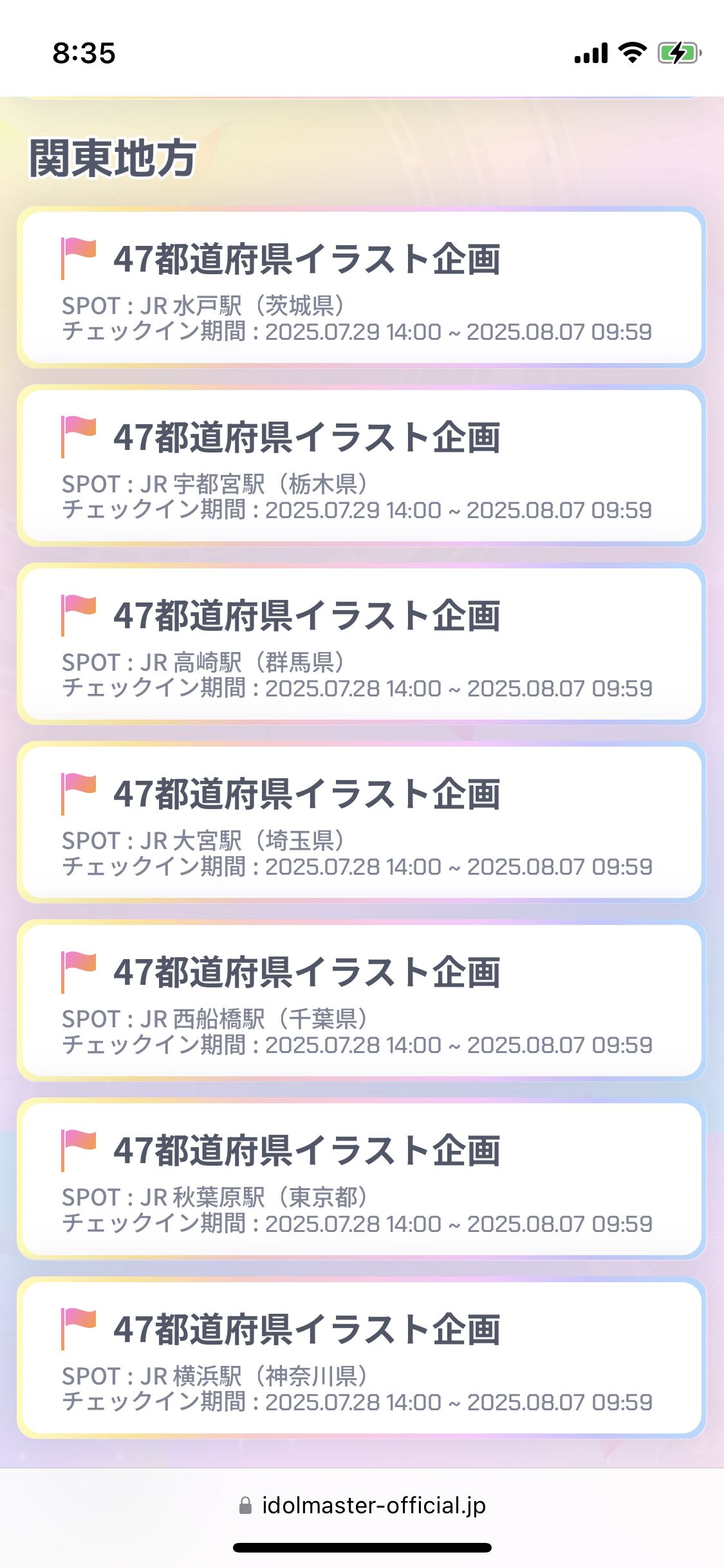Tap the idolmaster-official.jp address bar
Viewport: 724px width, 1568px height.
pyautogui.click(x=362, y=1506)
